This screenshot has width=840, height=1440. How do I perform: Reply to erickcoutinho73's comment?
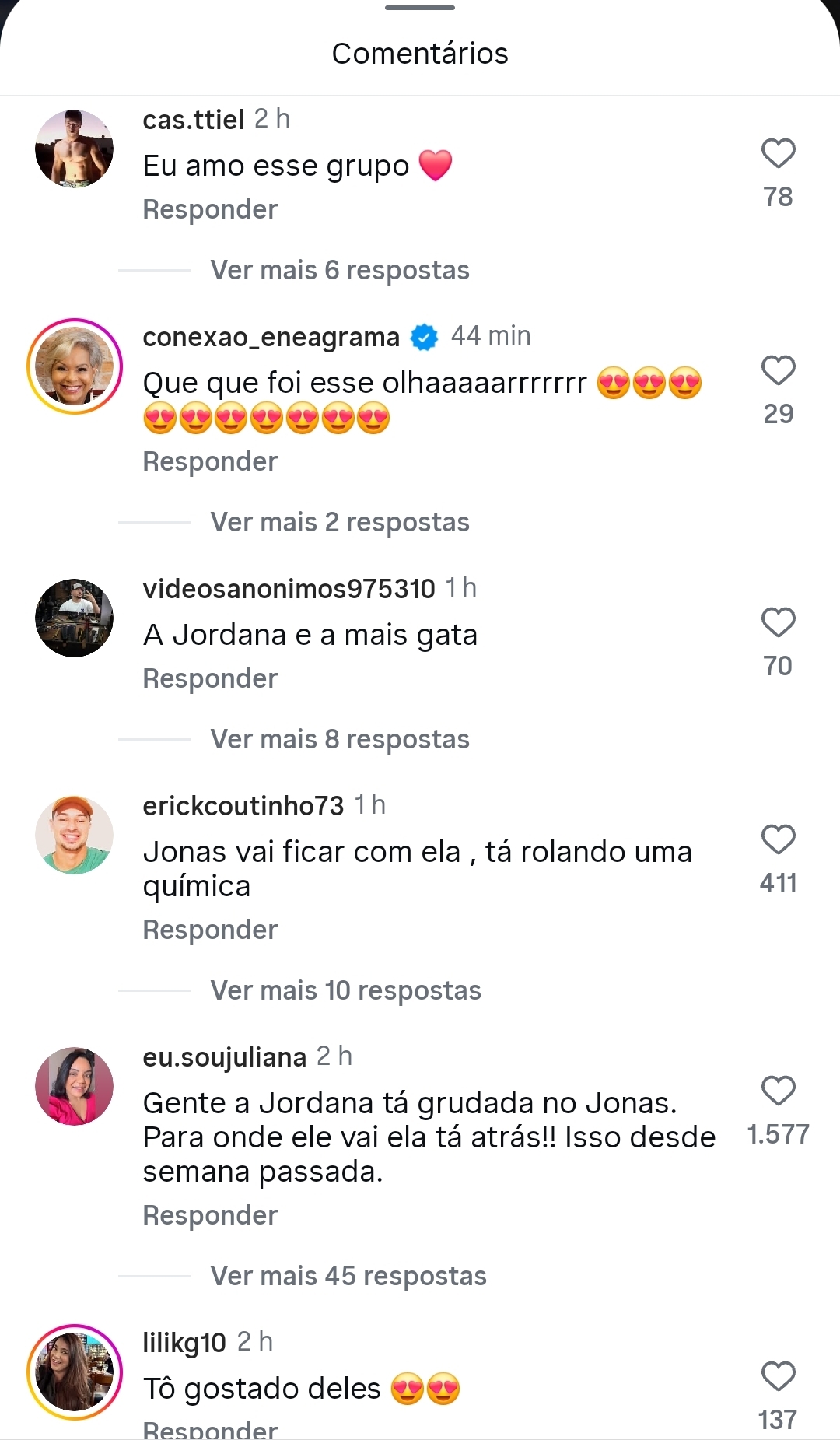click(210, 930)
